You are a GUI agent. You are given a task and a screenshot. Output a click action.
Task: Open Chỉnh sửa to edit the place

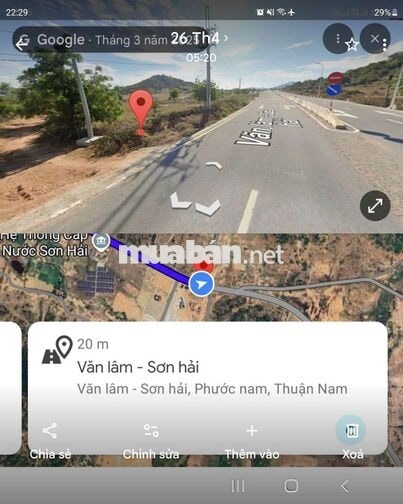click(151, 440)
